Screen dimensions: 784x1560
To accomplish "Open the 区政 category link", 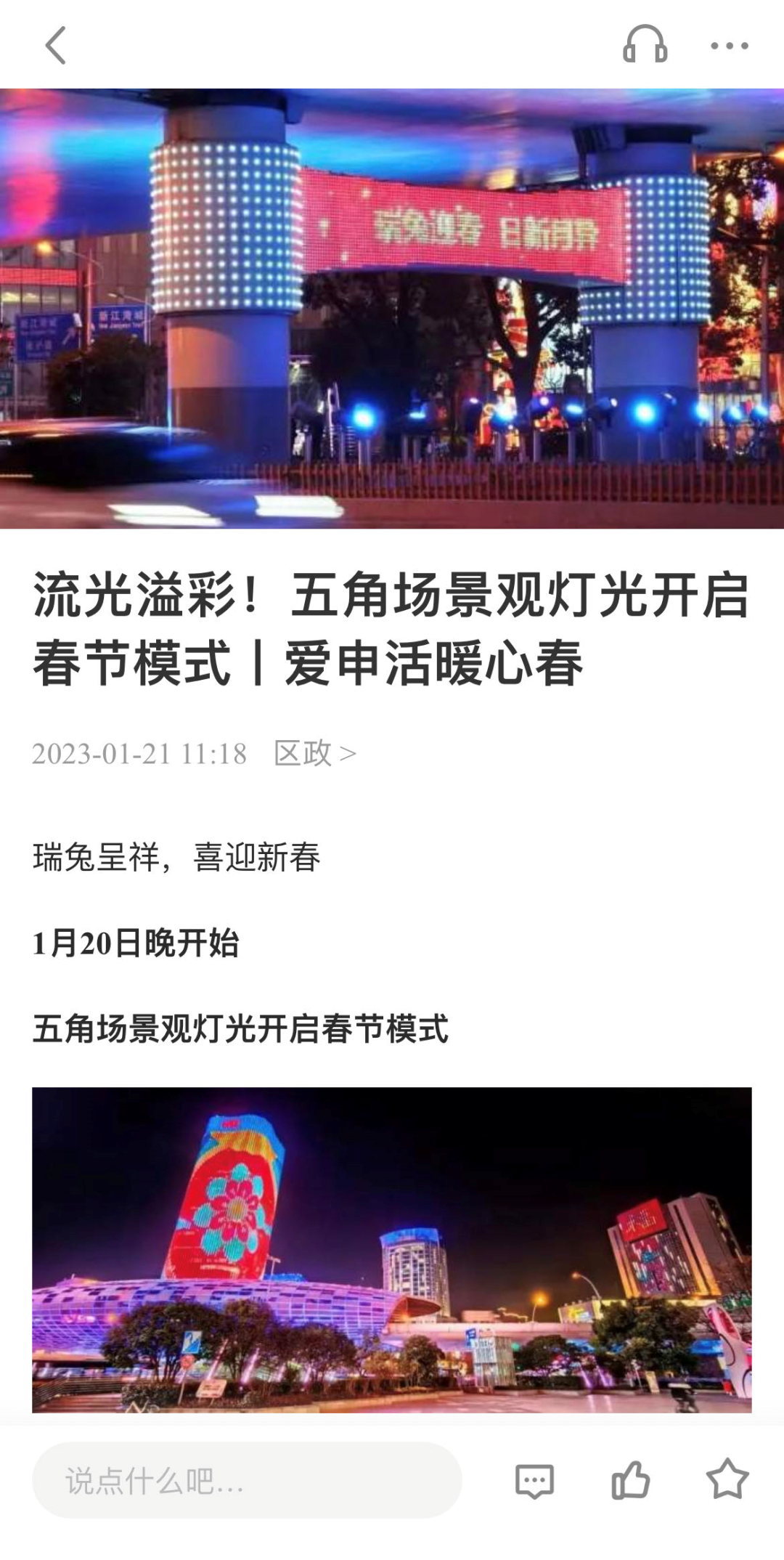I will click(314, 754).
